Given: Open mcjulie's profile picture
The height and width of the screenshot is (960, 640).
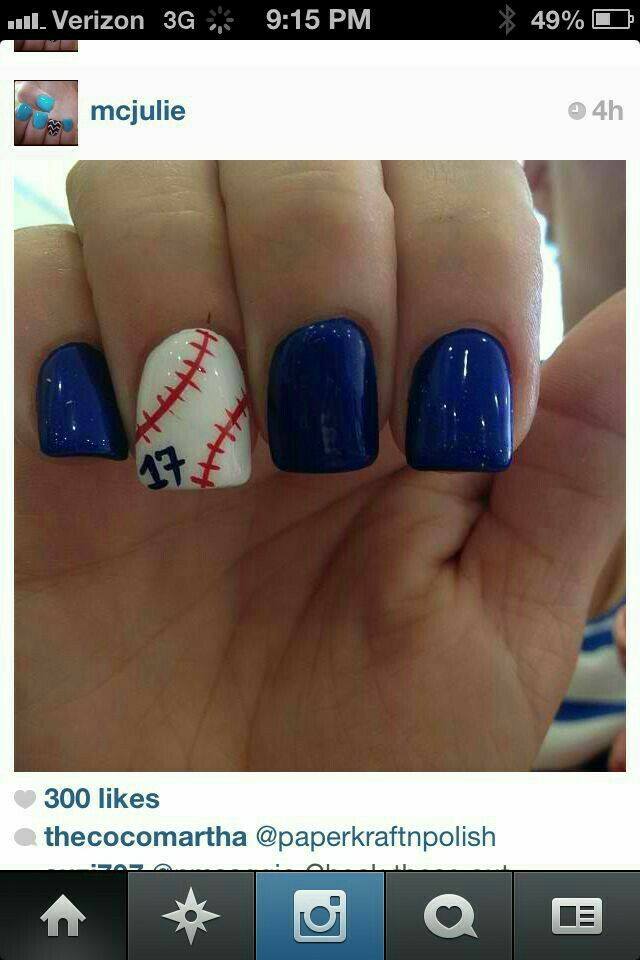Looking at the screenshot, I should 46,112.
